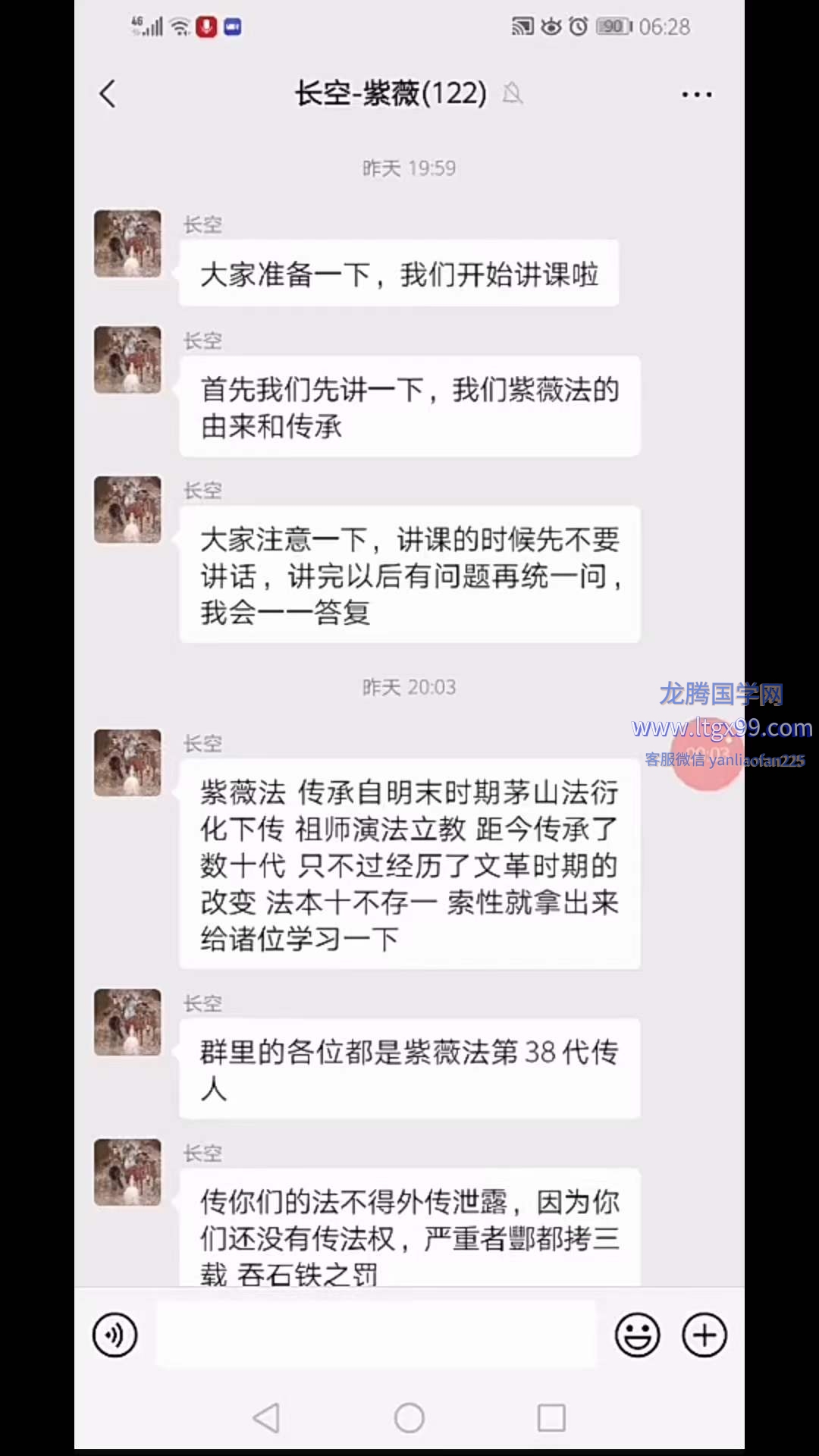The height and width of the screenshot is (1456, 819).
Task: Open 长空's avatar beside 大家准备一下 message
Action: pos(127,243)
